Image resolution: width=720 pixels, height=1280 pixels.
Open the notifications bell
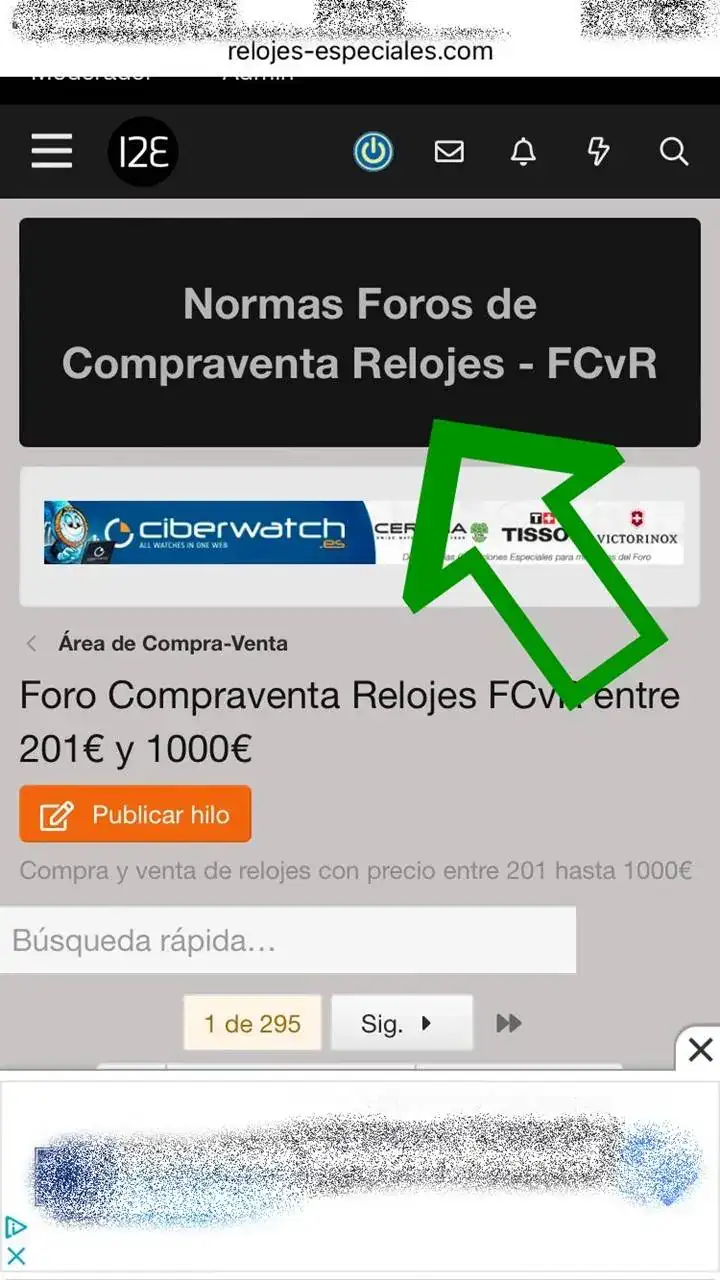(x=523, y=152)
